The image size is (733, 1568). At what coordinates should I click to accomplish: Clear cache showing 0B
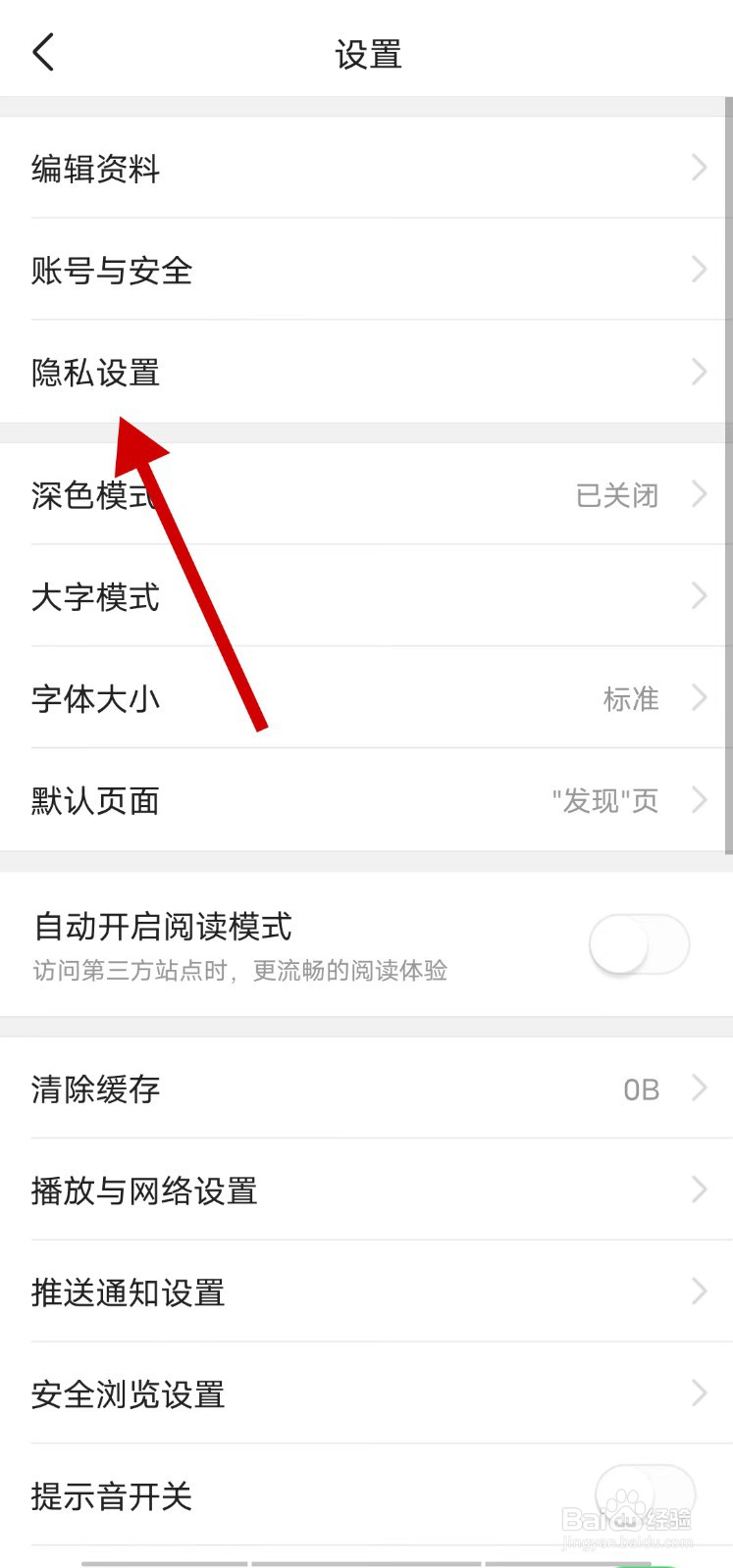(x=366, y=1088)
